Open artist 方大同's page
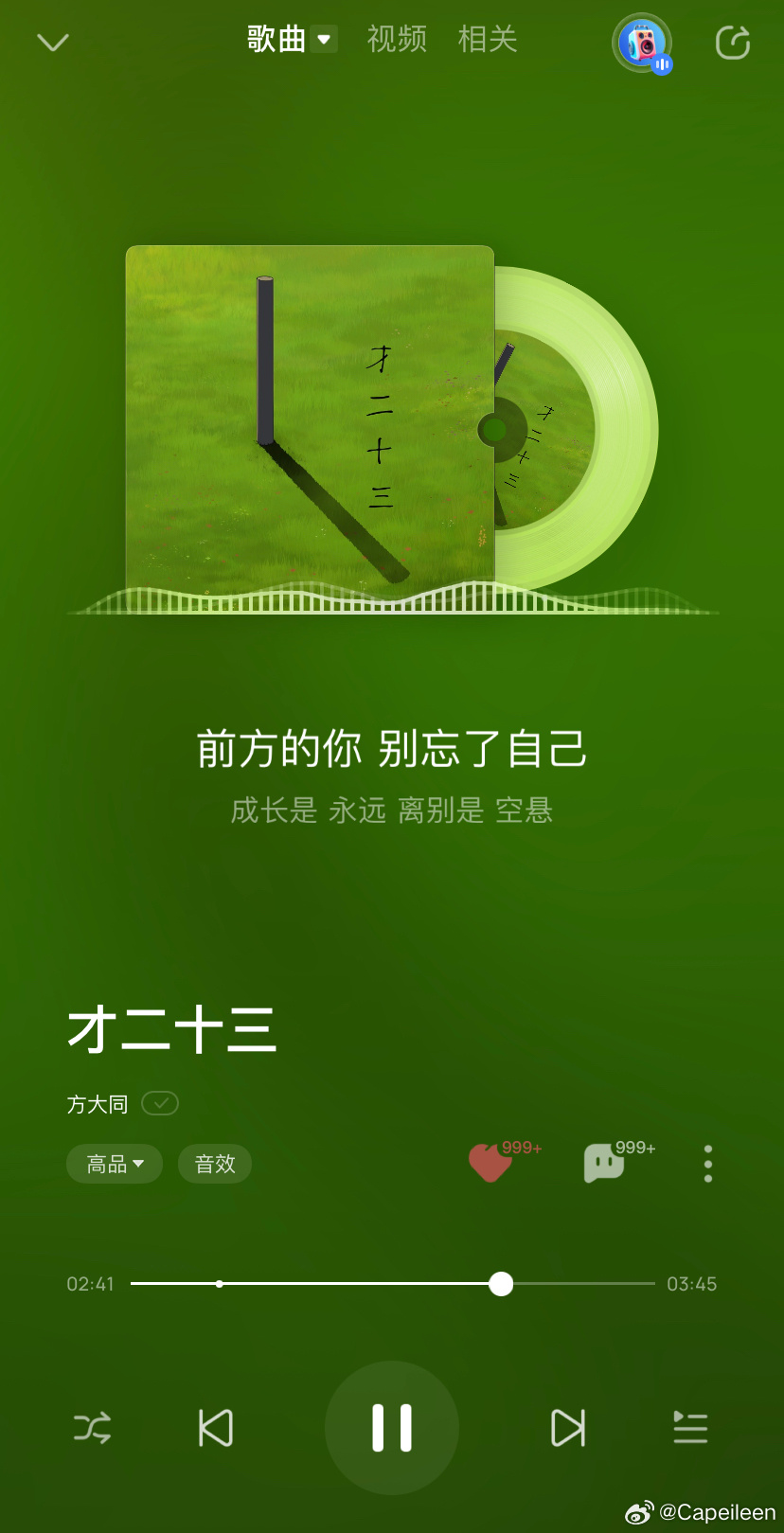The width and height of the screenshot is (784, 1533). pos(98,1104)
